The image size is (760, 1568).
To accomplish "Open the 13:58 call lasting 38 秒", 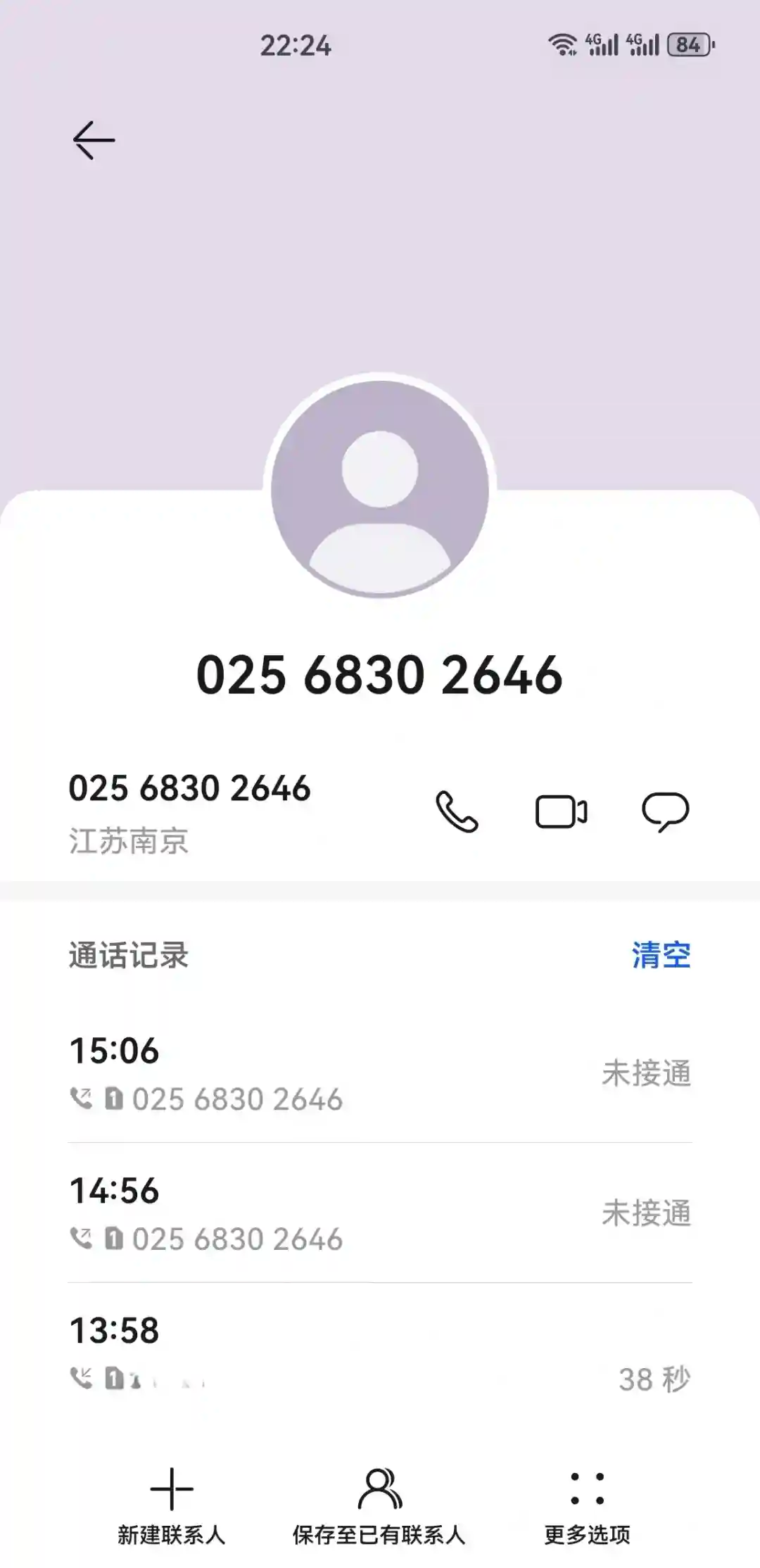I will coord(380,1353).
